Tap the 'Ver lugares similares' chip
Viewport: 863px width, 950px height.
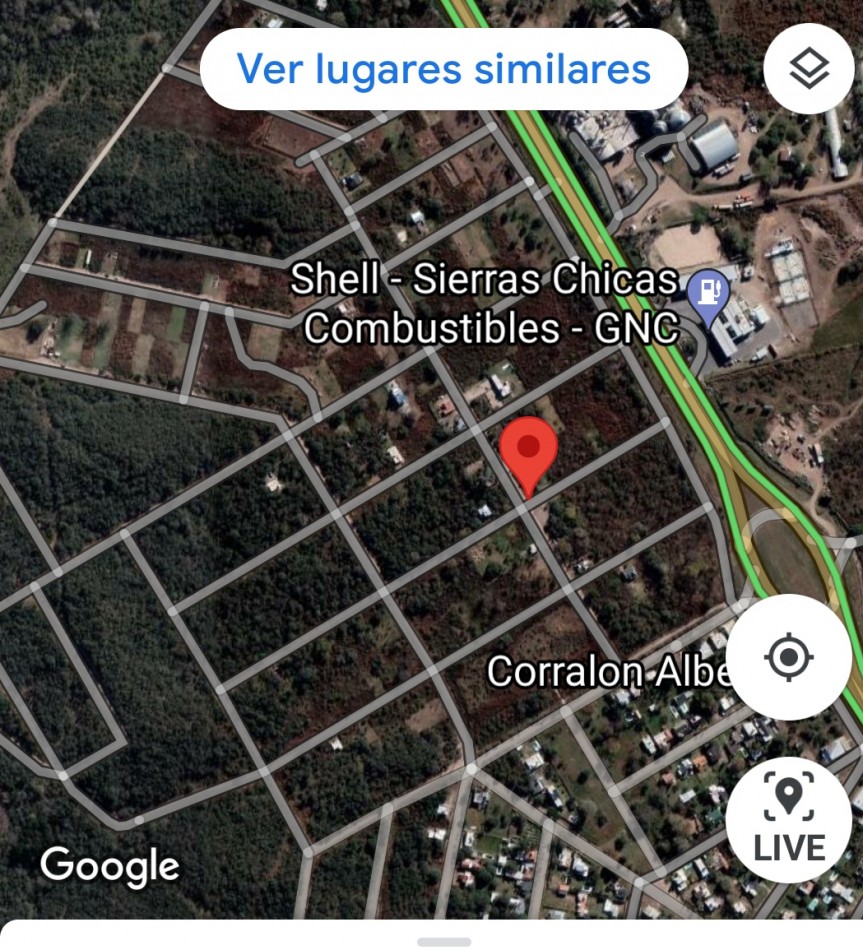tap(444, 69)
